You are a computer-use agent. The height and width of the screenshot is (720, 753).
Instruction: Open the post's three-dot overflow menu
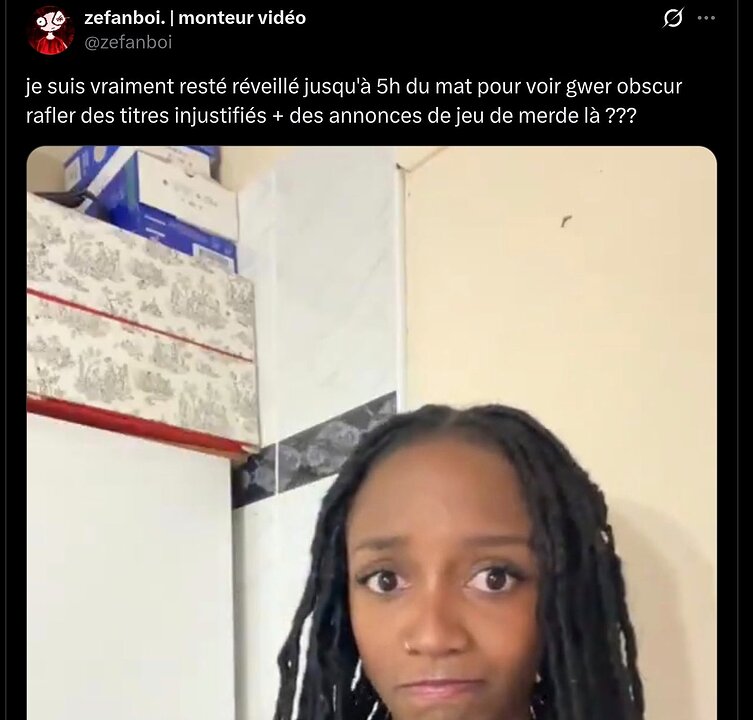(x=706, y=19)
